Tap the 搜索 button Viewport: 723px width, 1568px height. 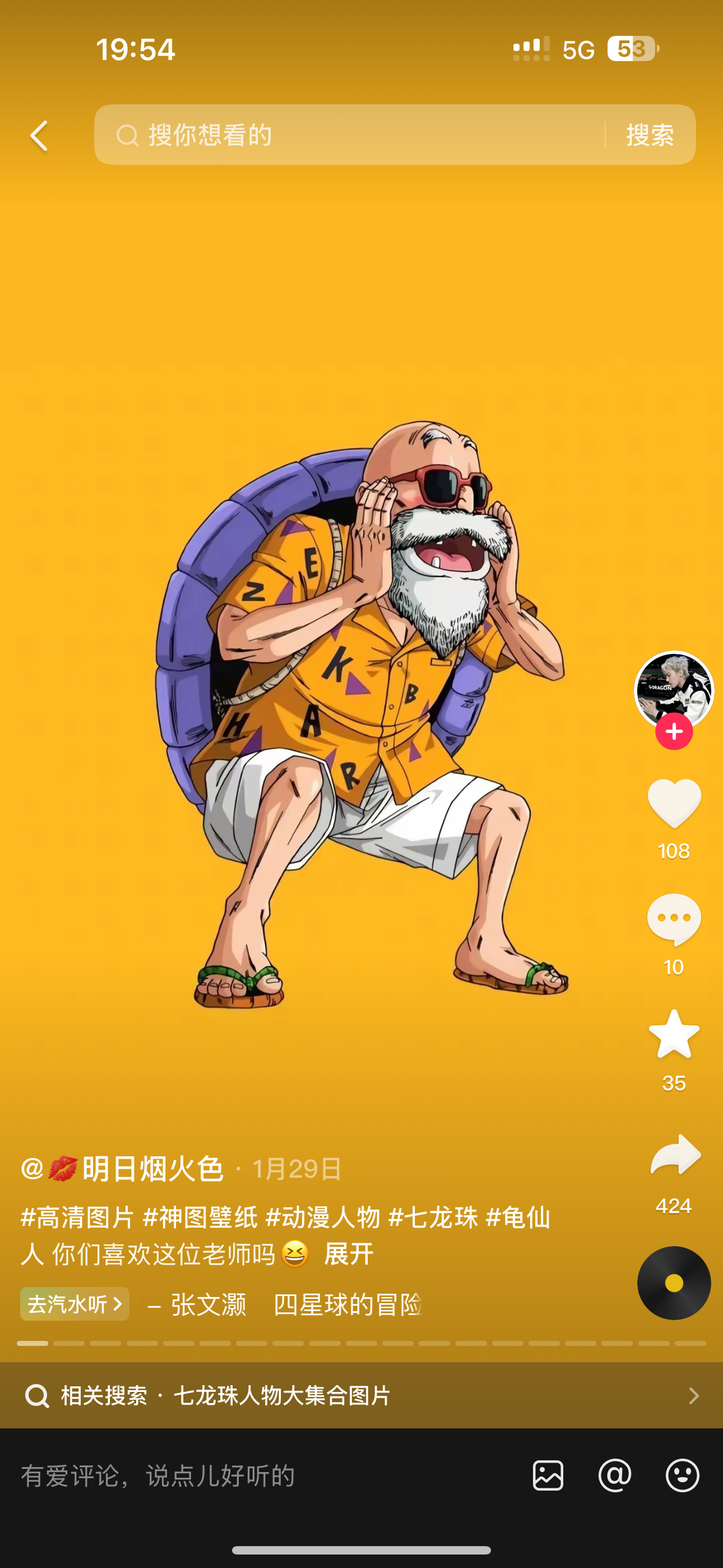[x=650, y=135]
